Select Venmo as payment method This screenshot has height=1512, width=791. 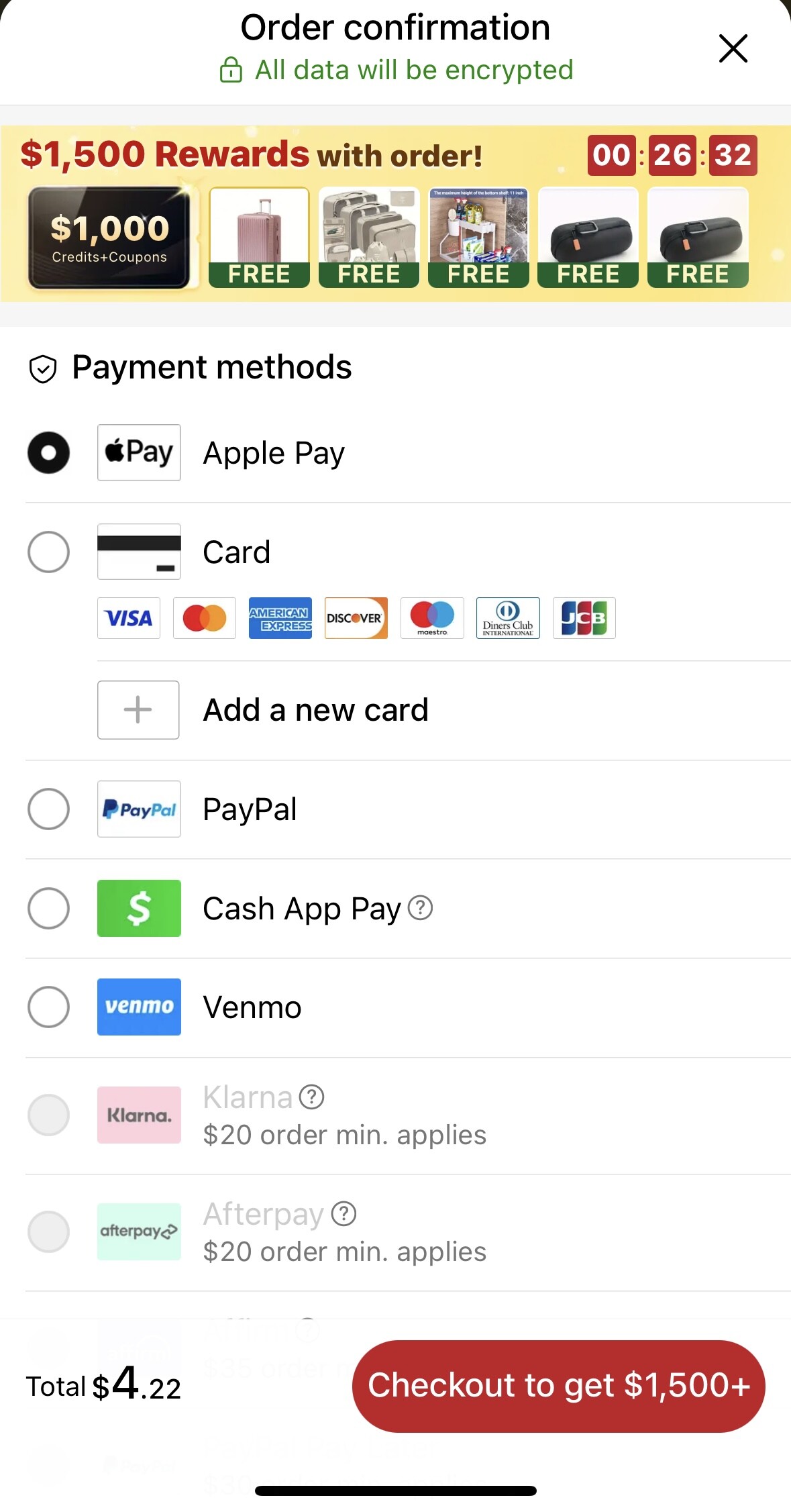click(48, 1007)
